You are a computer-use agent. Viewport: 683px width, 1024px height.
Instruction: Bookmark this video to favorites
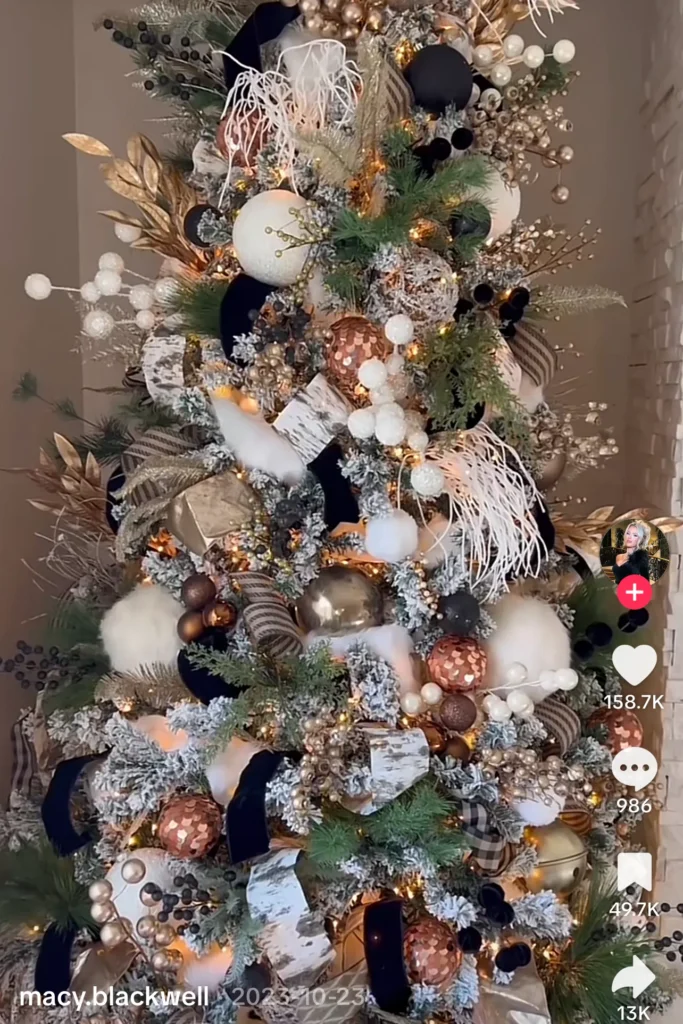click(634, 872)
